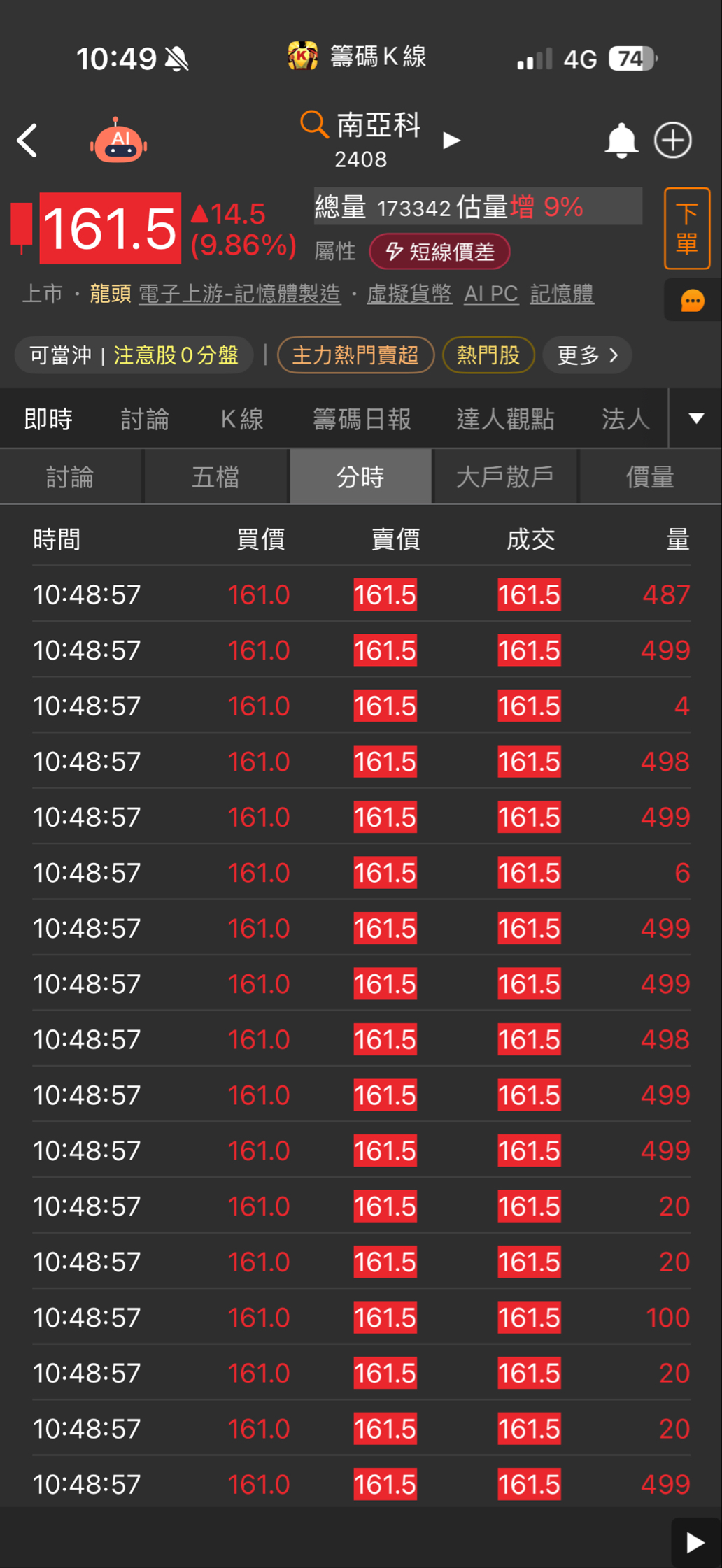Image resolution: width=722 pixels, height=1568 pixels.
Task: Open the AI robot assistant
Action: 118,141
